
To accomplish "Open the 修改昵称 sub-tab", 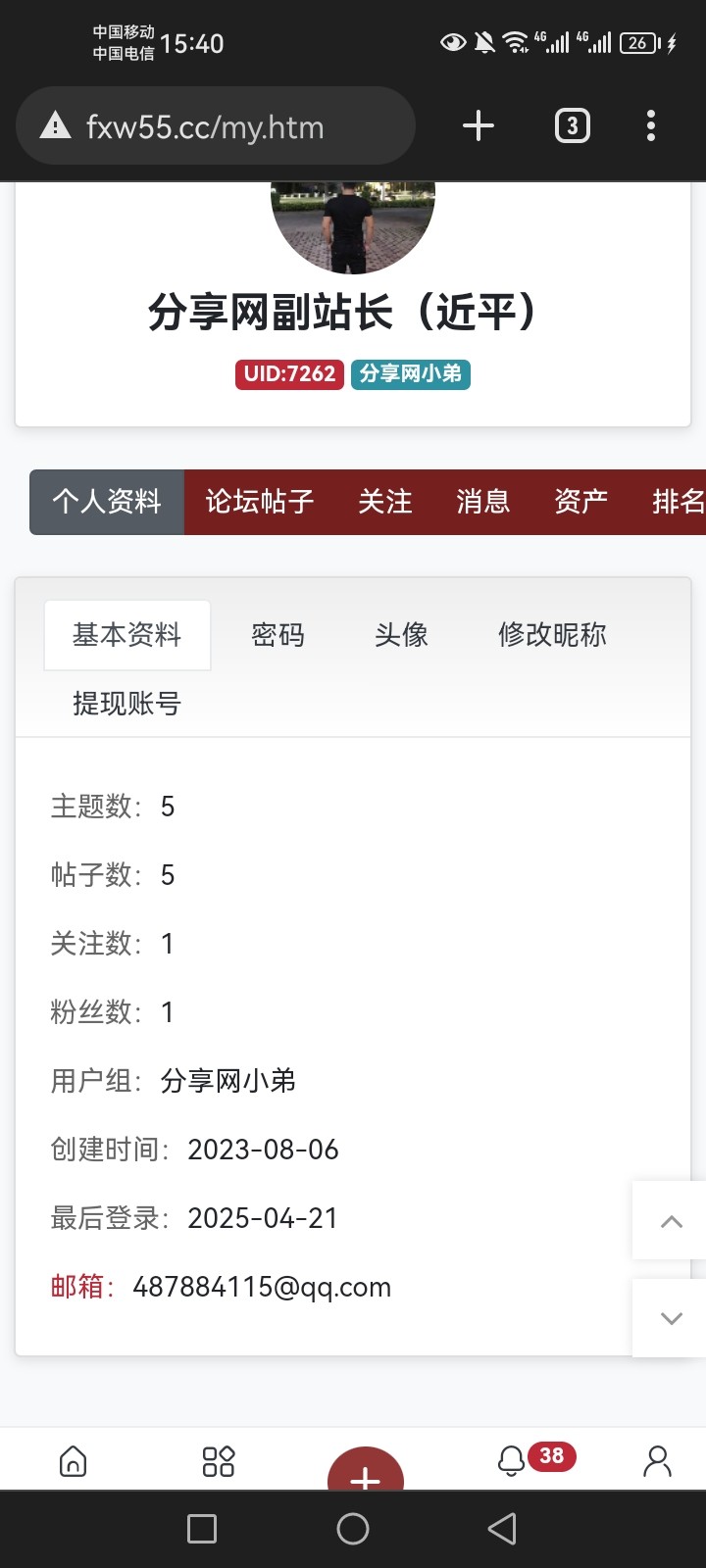I will pos(553,635).
